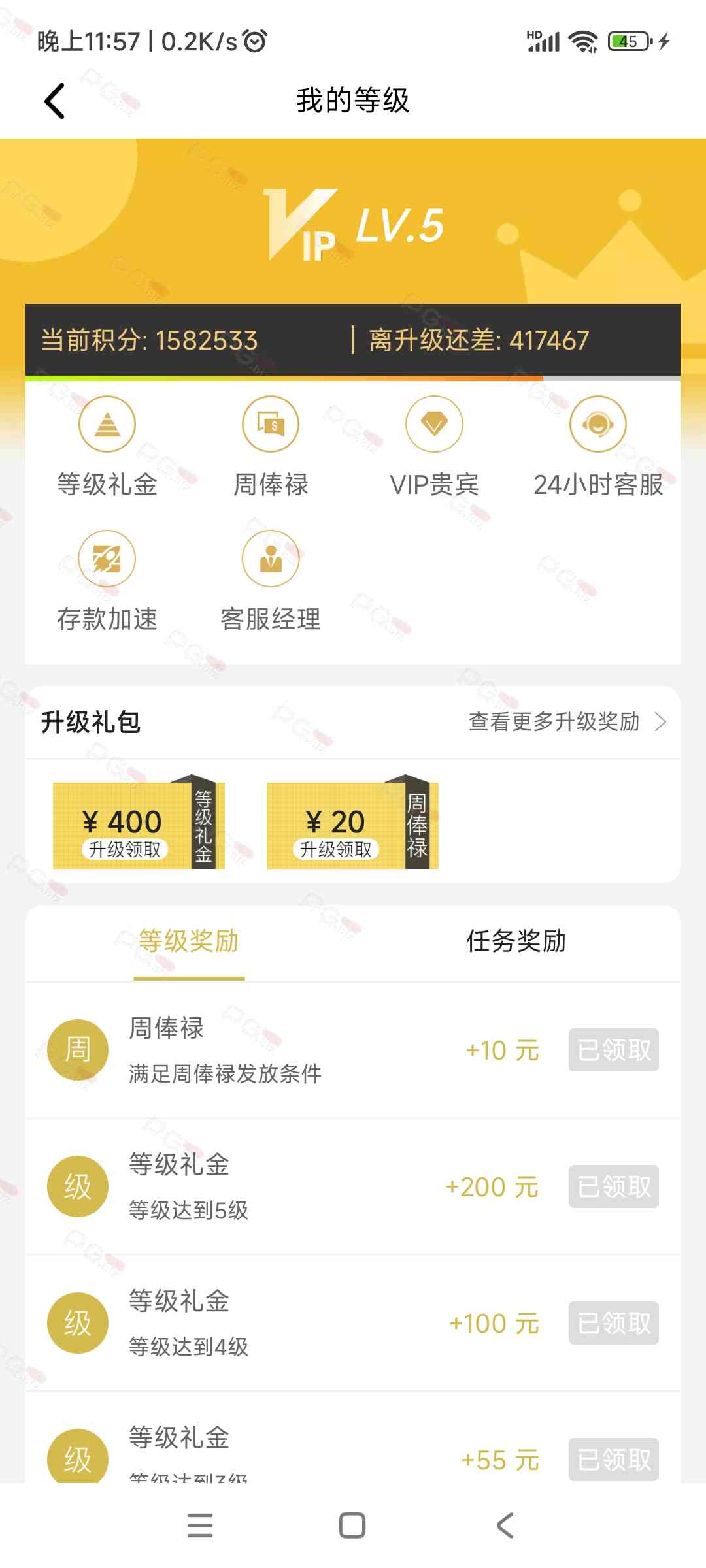Tap 已领取 button for 等级达到5级 reward

tap(613, 1186)
